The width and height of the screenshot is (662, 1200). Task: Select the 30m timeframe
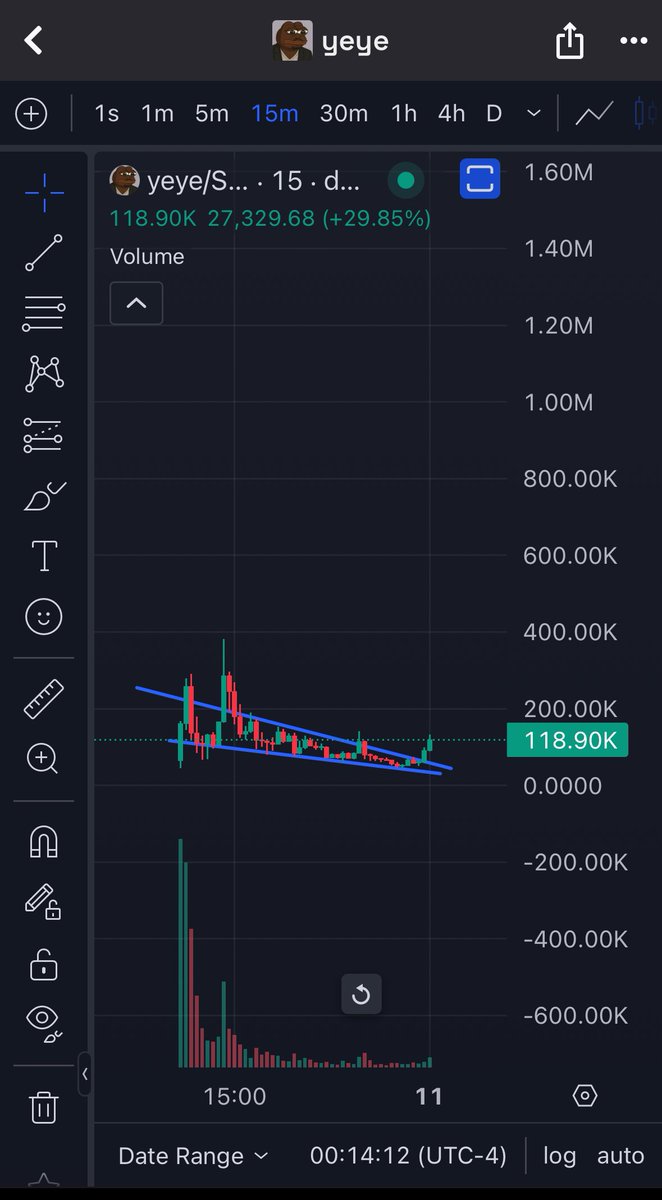pyautogui.click(x=343, y=113)
